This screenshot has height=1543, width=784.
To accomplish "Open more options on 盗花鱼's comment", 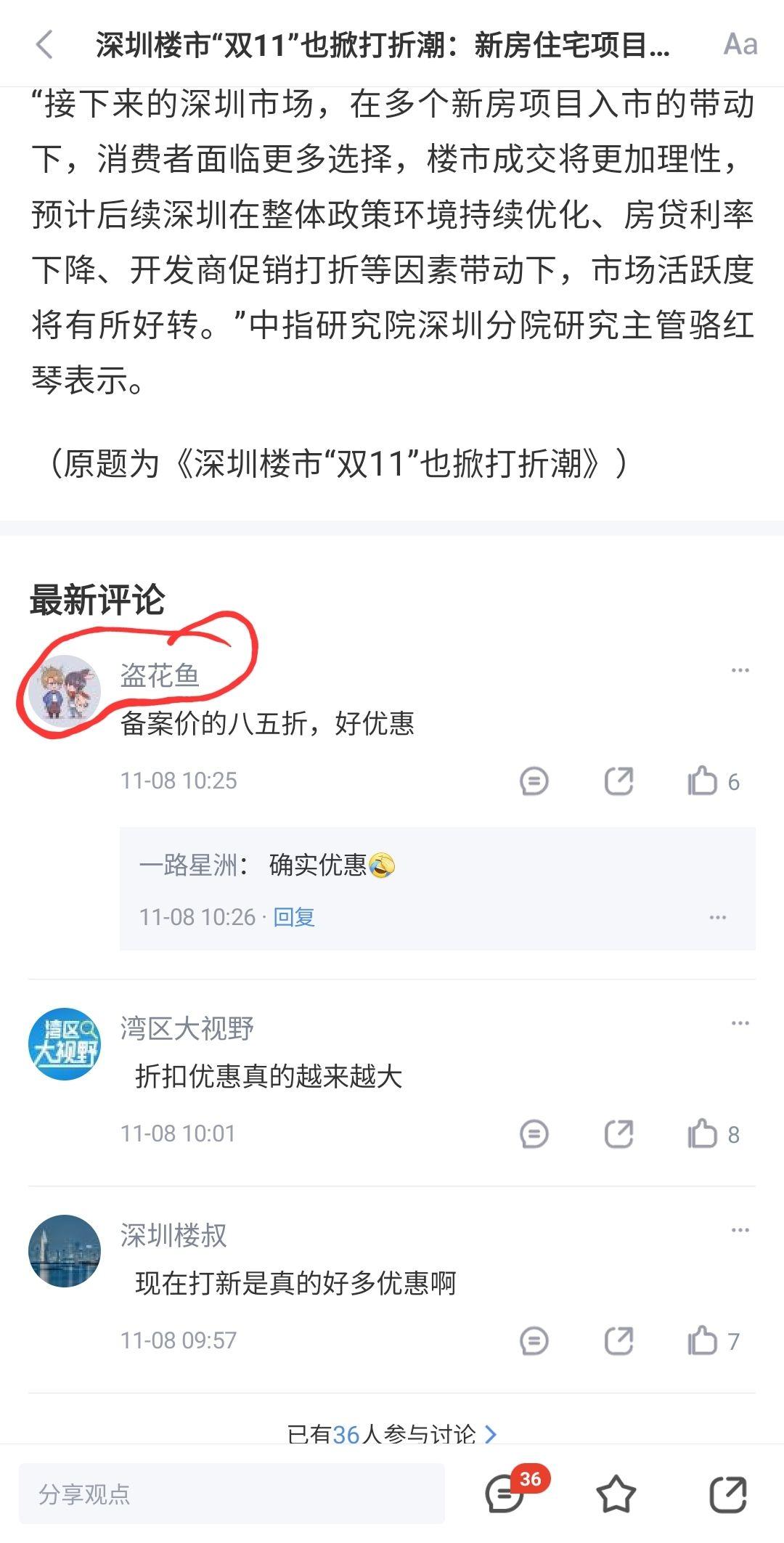I will point(740,670).
